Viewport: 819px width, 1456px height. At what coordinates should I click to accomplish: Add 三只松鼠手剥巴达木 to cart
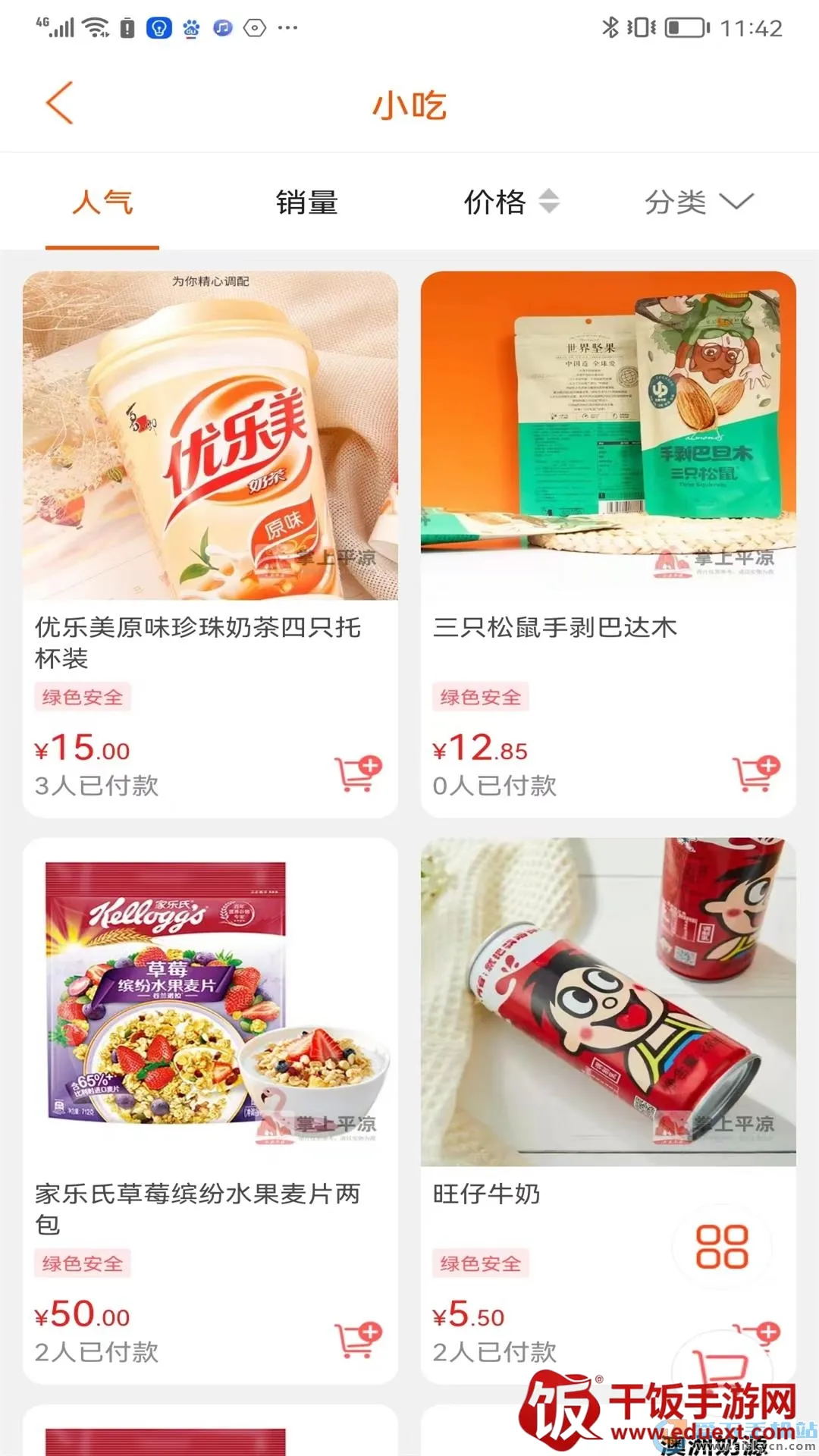coord(756,773)
